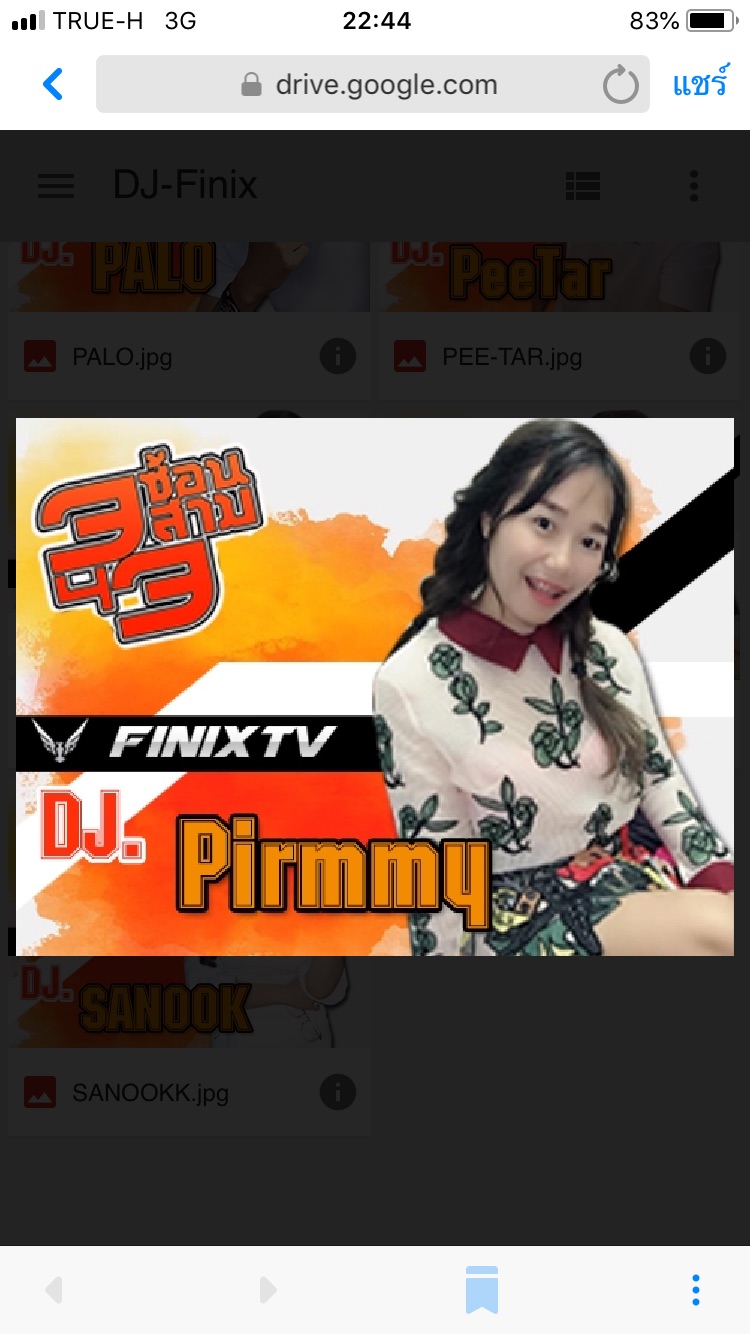750x1334 pixels.
Task: Switch to list view layout
Action: pos(582,185)
